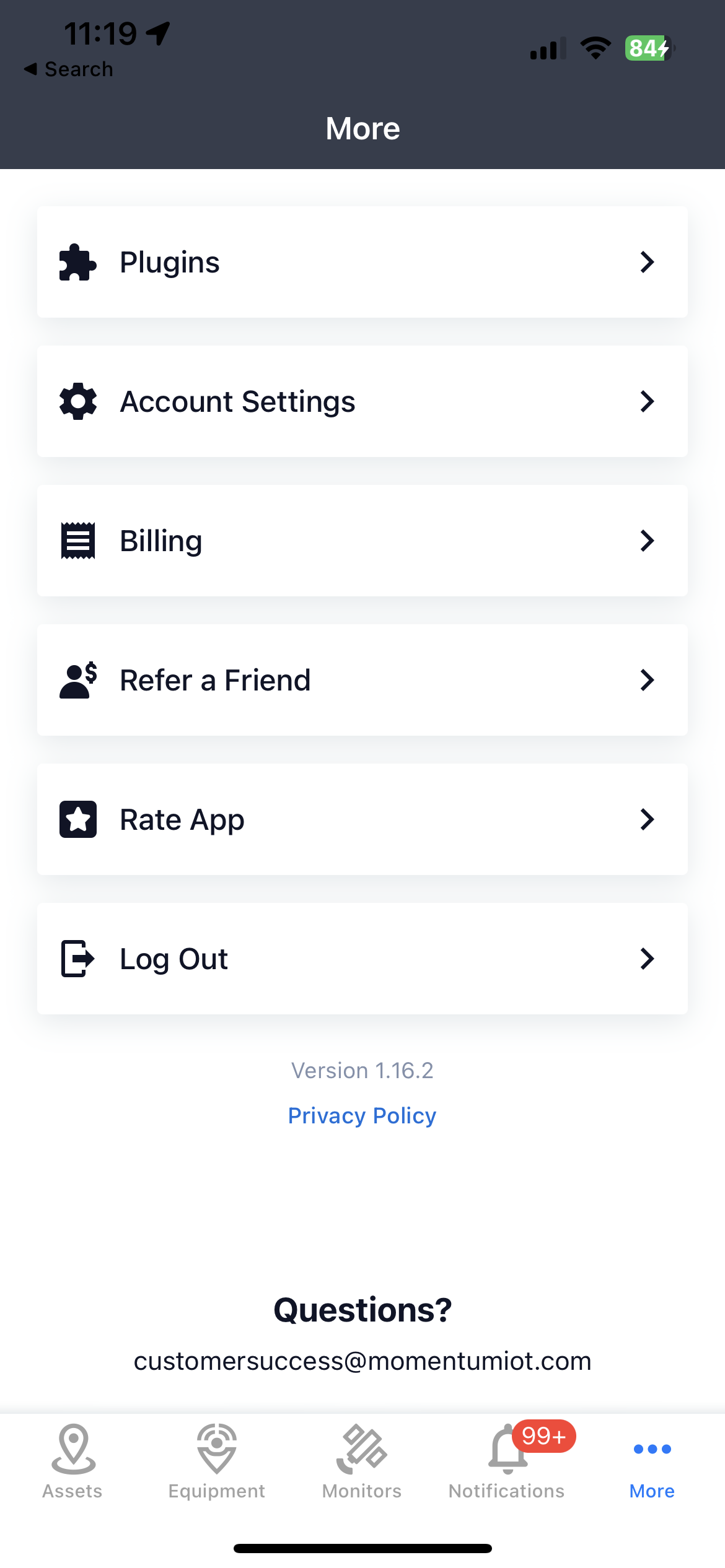Return to Search via the back arrow
725x1568 pixels.
click(69, 69)
